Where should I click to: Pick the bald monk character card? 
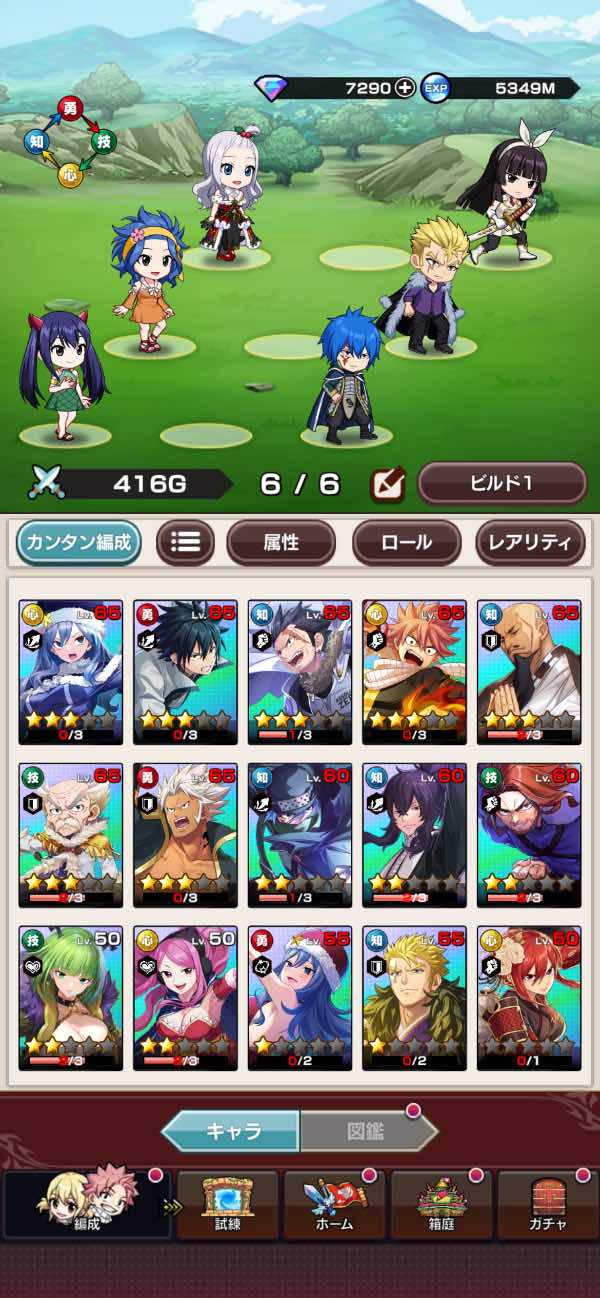pyautogui.click(x=529, y=671)
